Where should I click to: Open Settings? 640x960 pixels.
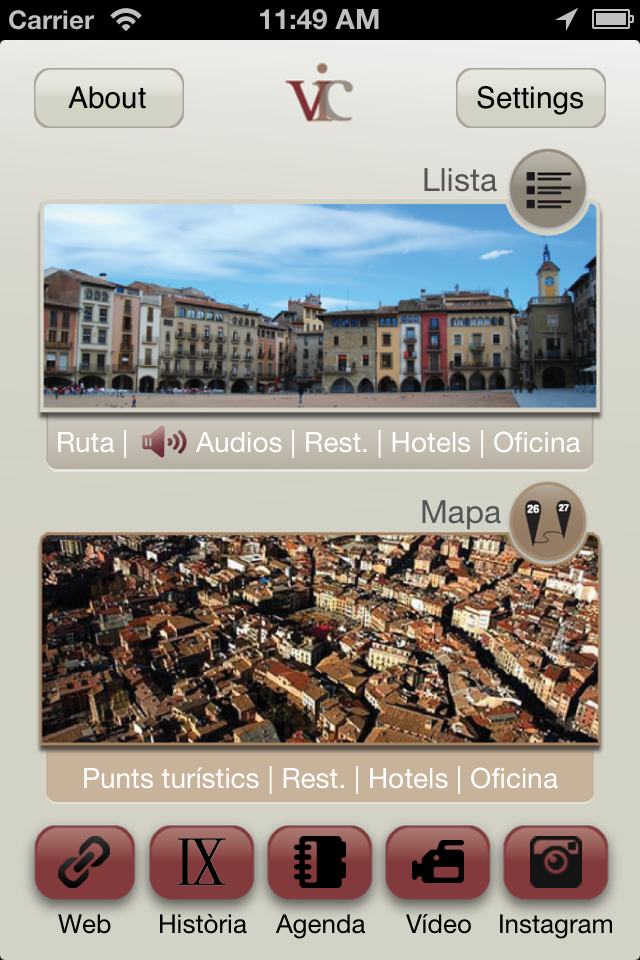point(530,98)
